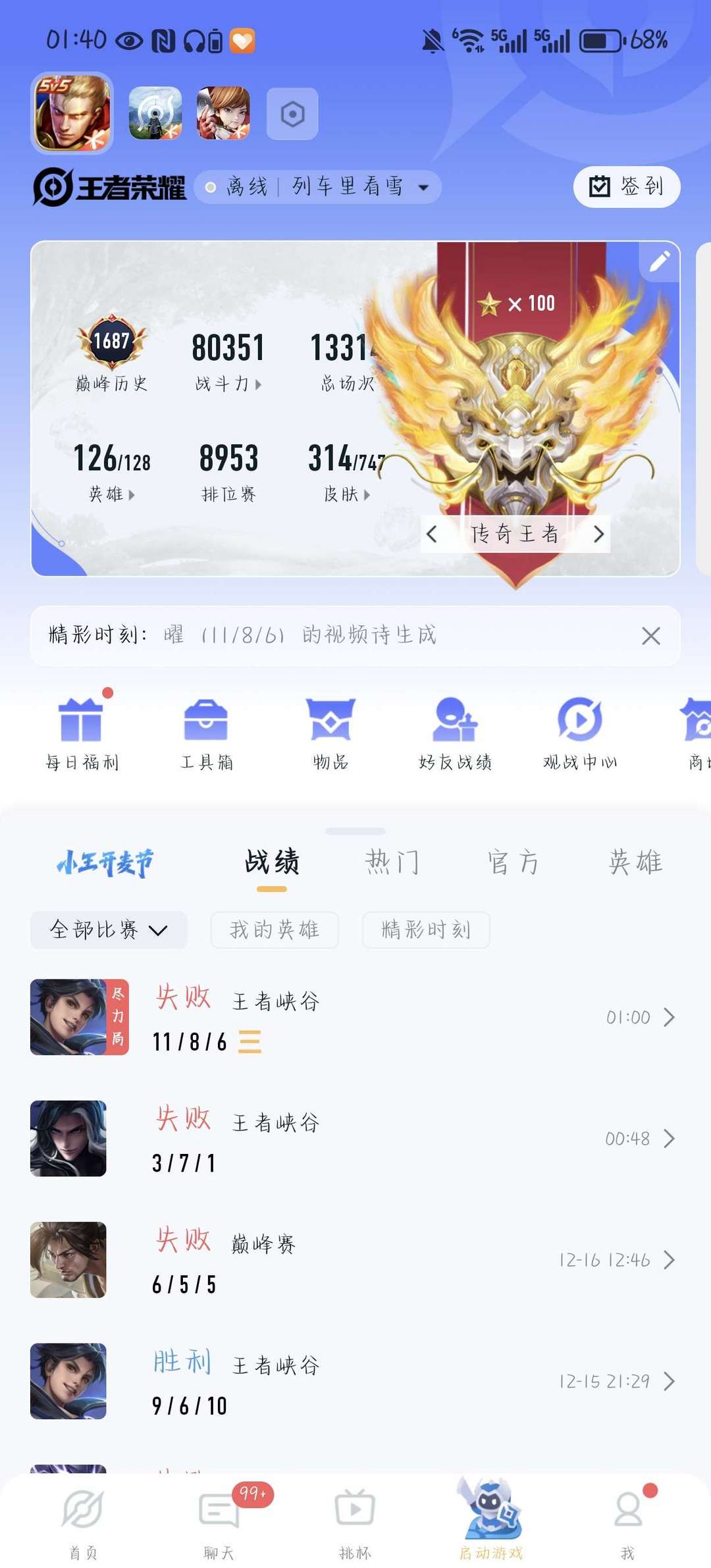Switch to the 英雄 tab
711x1568 pixels.
[x=634, y=862]
